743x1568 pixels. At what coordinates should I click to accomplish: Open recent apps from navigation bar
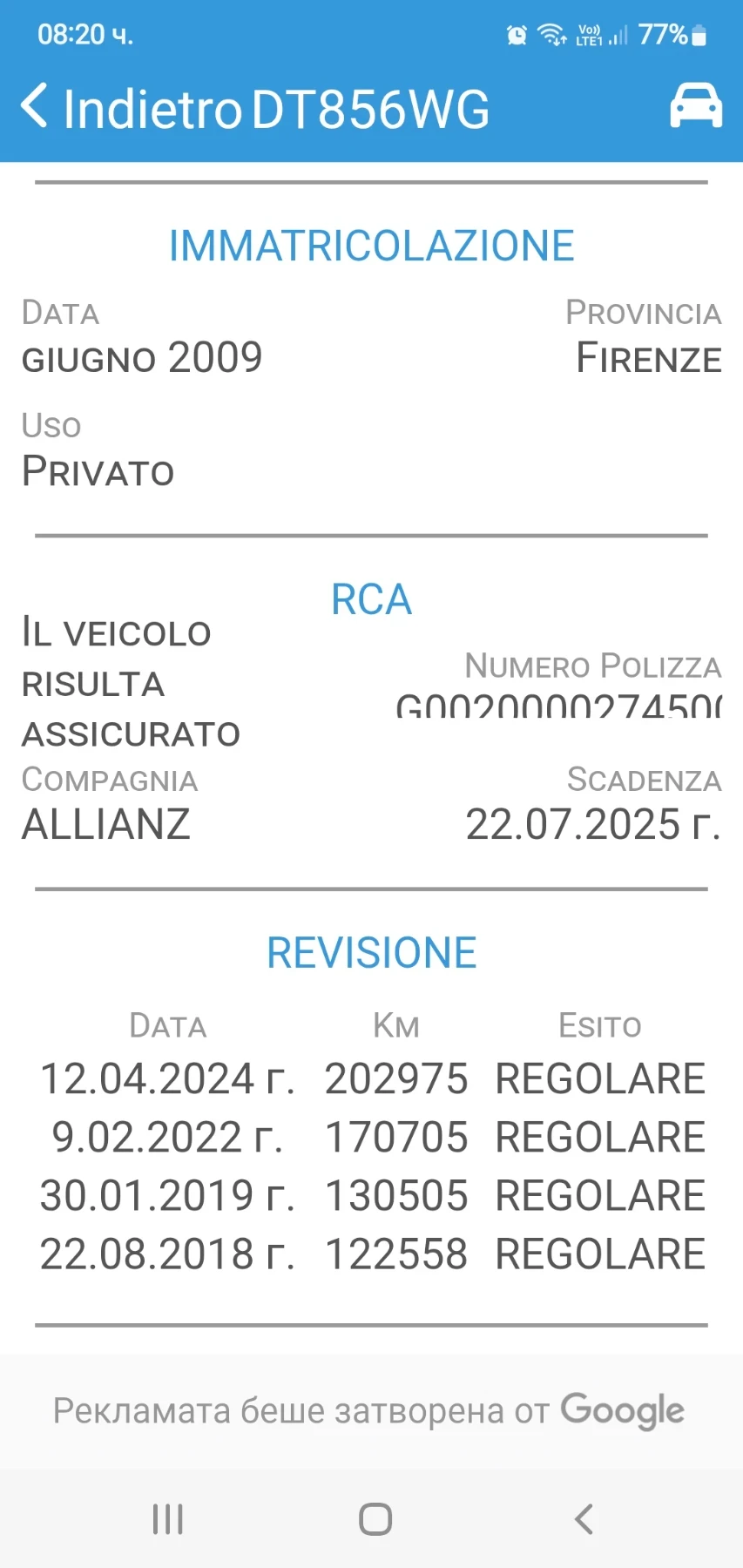click(168, 1519)
